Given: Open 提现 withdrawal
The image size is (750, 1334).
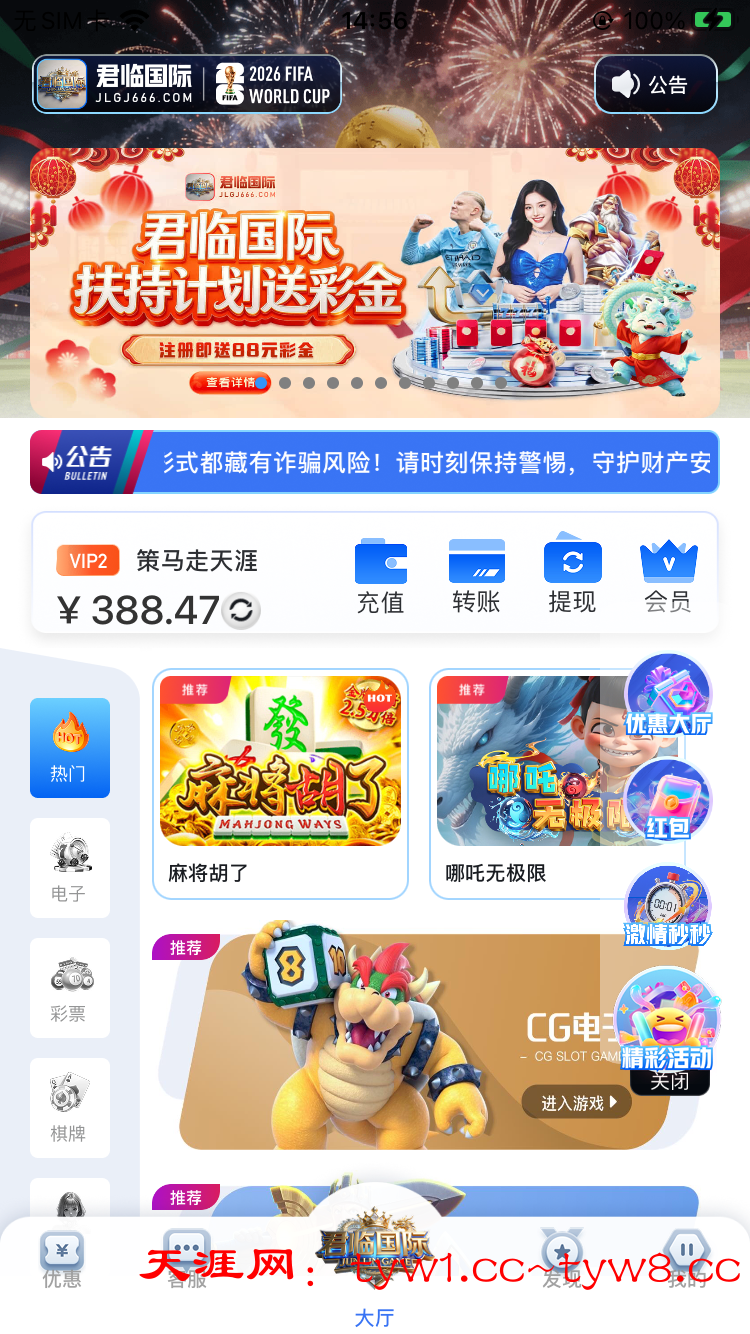Looking at the screenshot, I should click(x=572, y=577).
